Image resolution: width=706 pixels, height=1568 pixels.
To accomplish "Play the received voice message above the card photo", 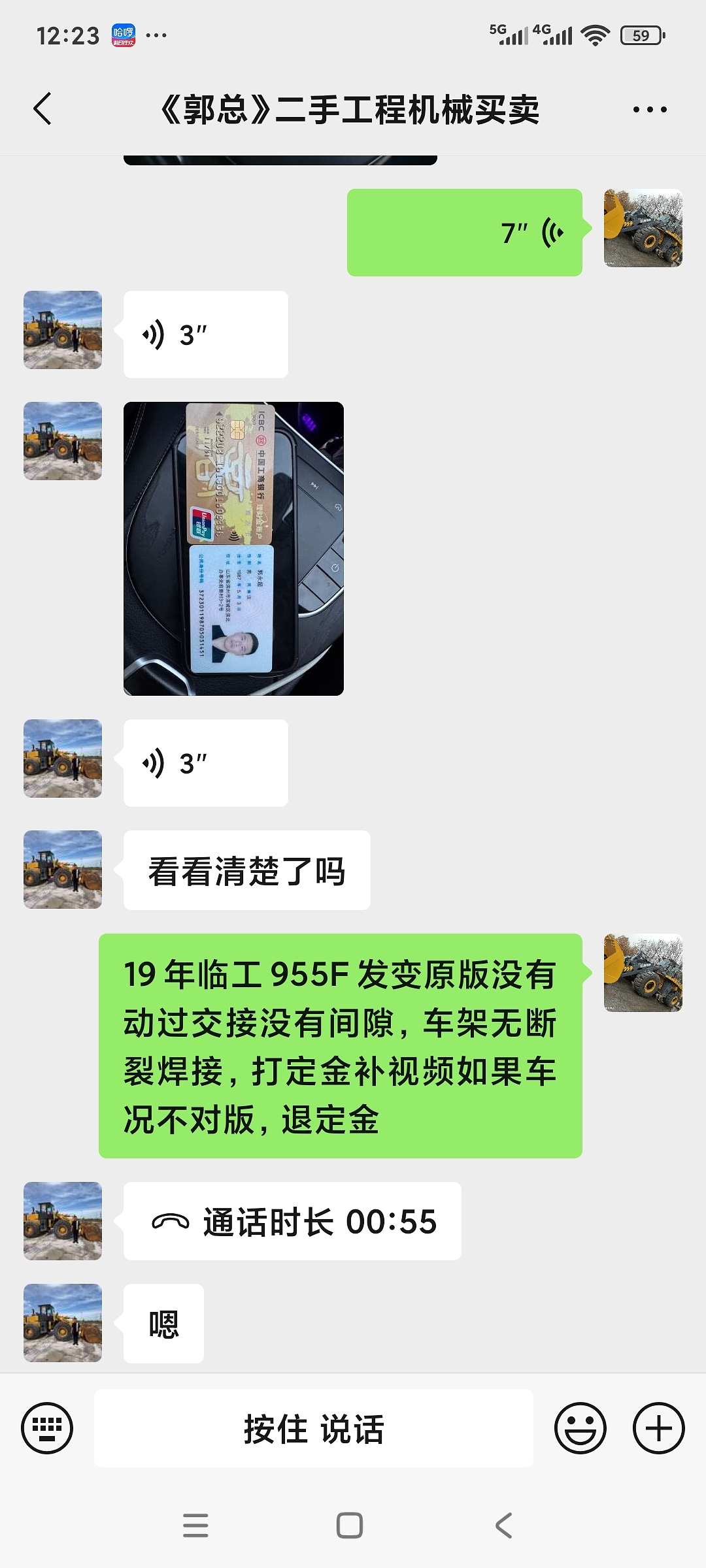I will [205, 335].
